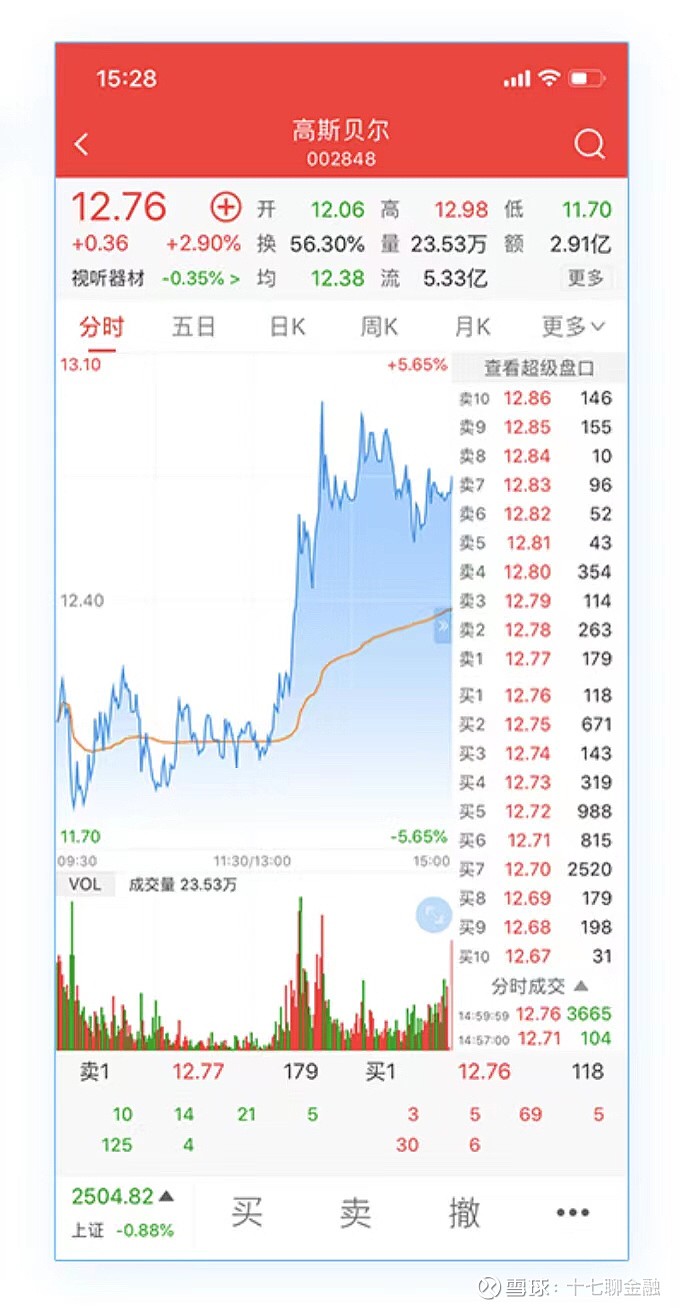The image size is (680, 1308).
Task: Open the 上证 index quote
Action: click(123, 1212)
